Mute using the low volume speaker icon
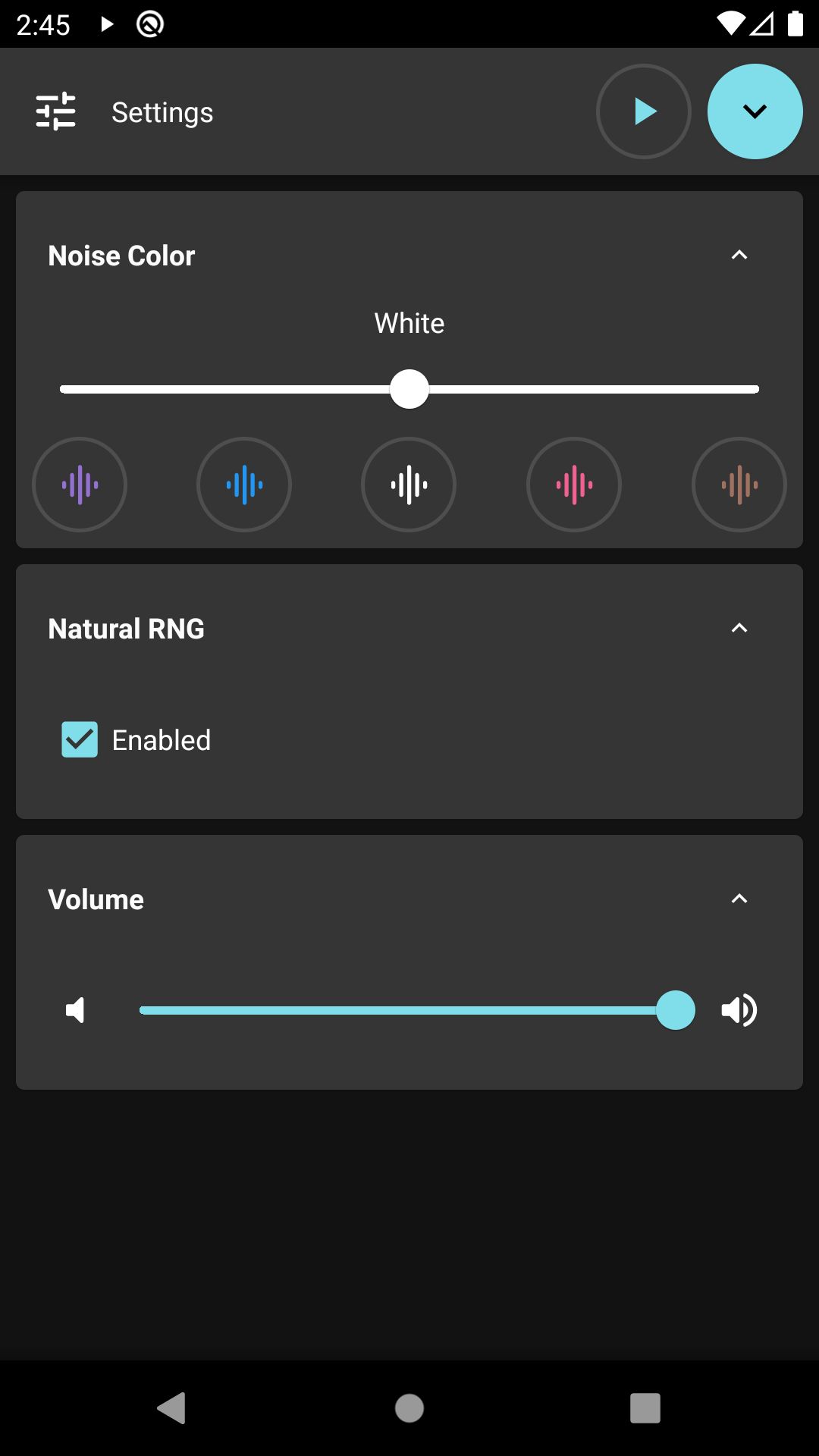 (76, 1010)
